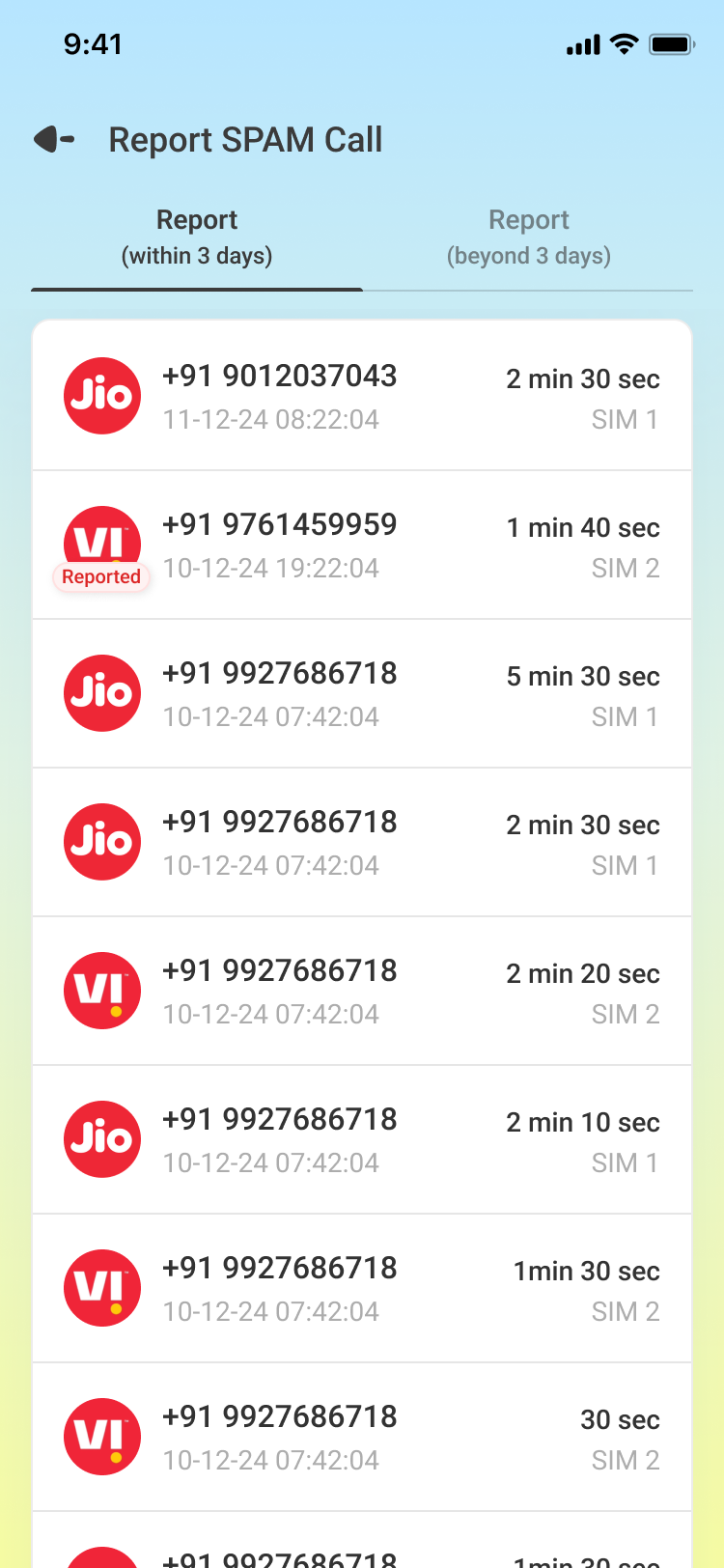Tap the Wi-Fi icon in the status bar
The height and width of the screenshot is (1568, 724).
tap(624, 43)
